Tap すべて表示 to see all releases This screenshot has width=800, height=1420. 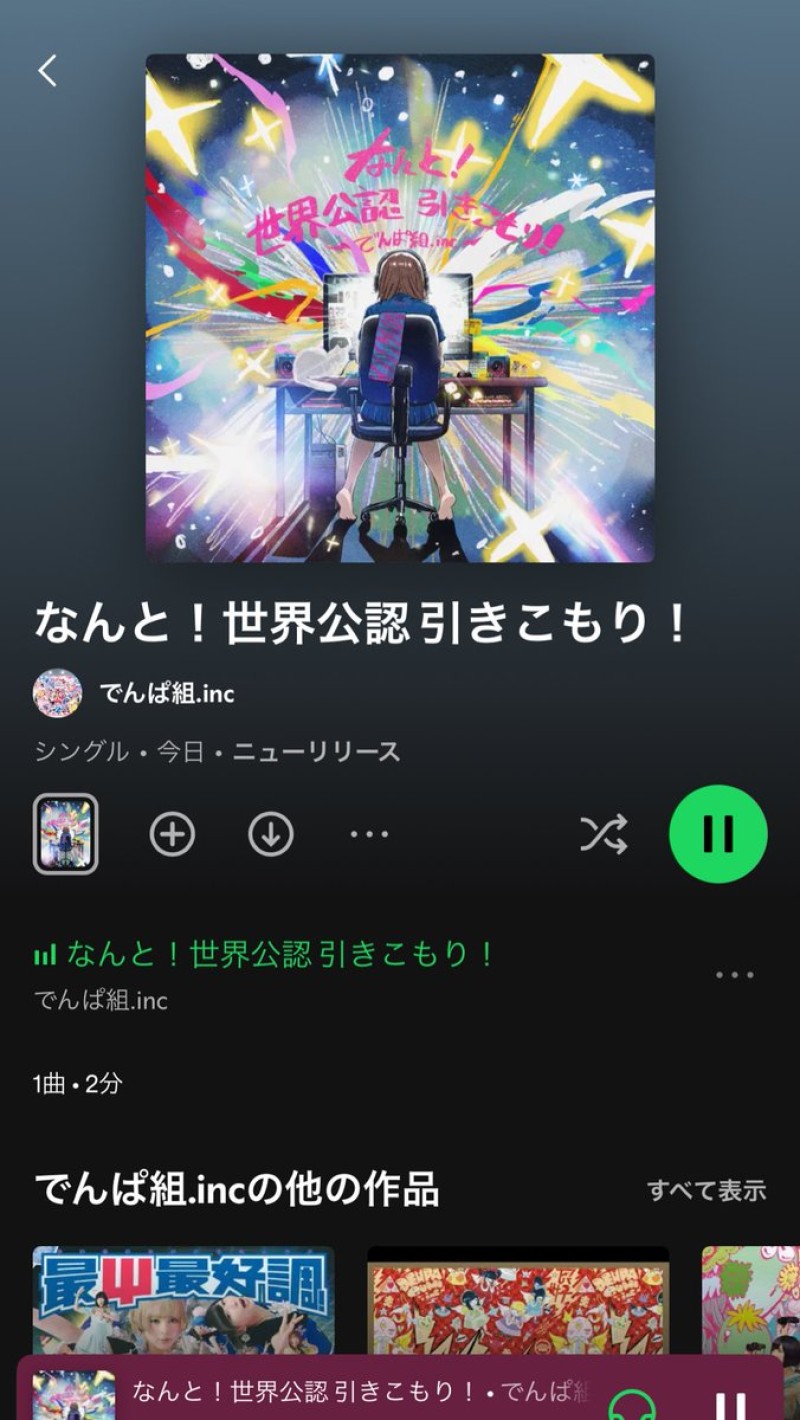pyautogui.click(x=706, y=1190)
